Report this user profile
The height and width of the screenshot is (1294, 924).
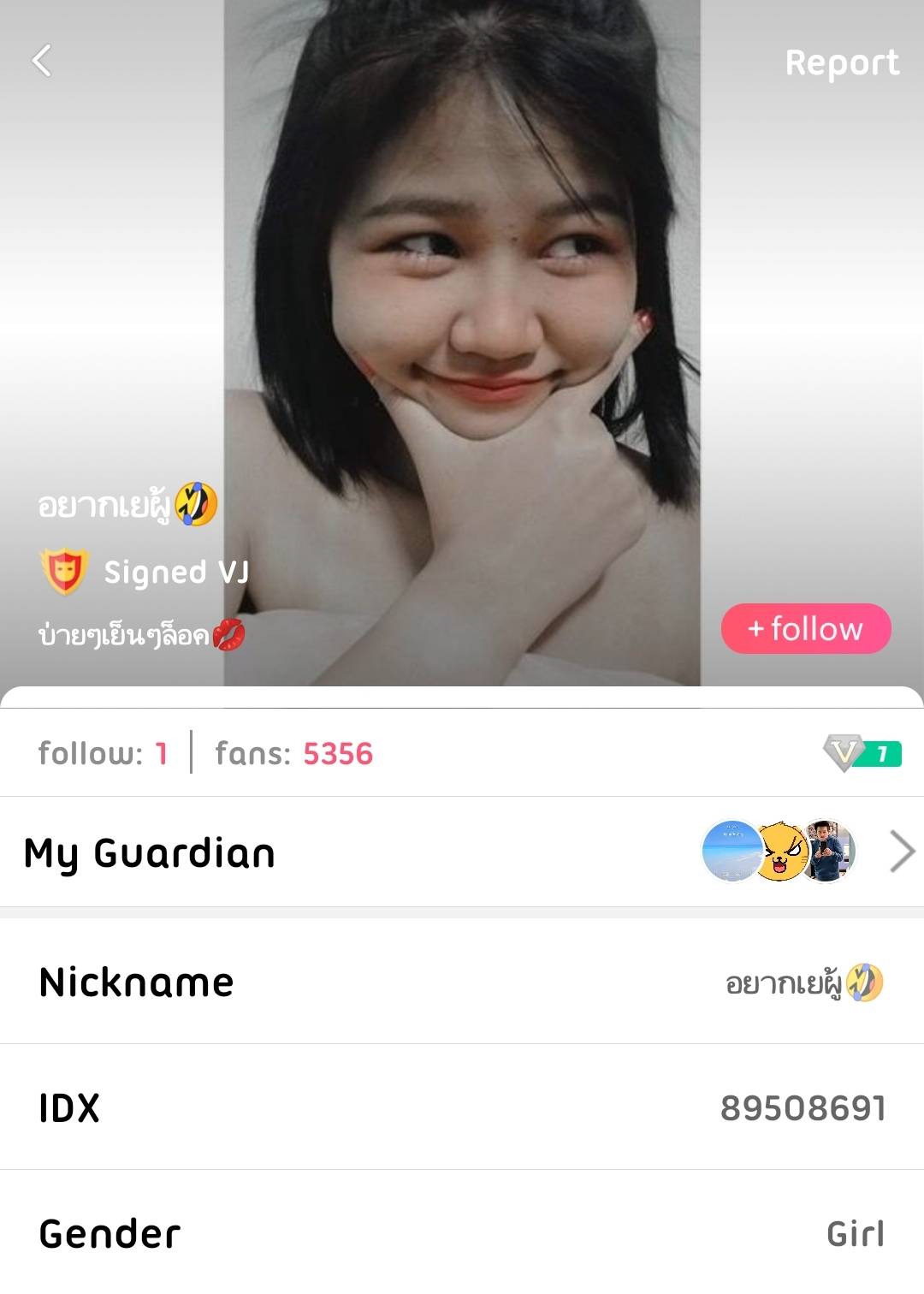click(842, 62)
